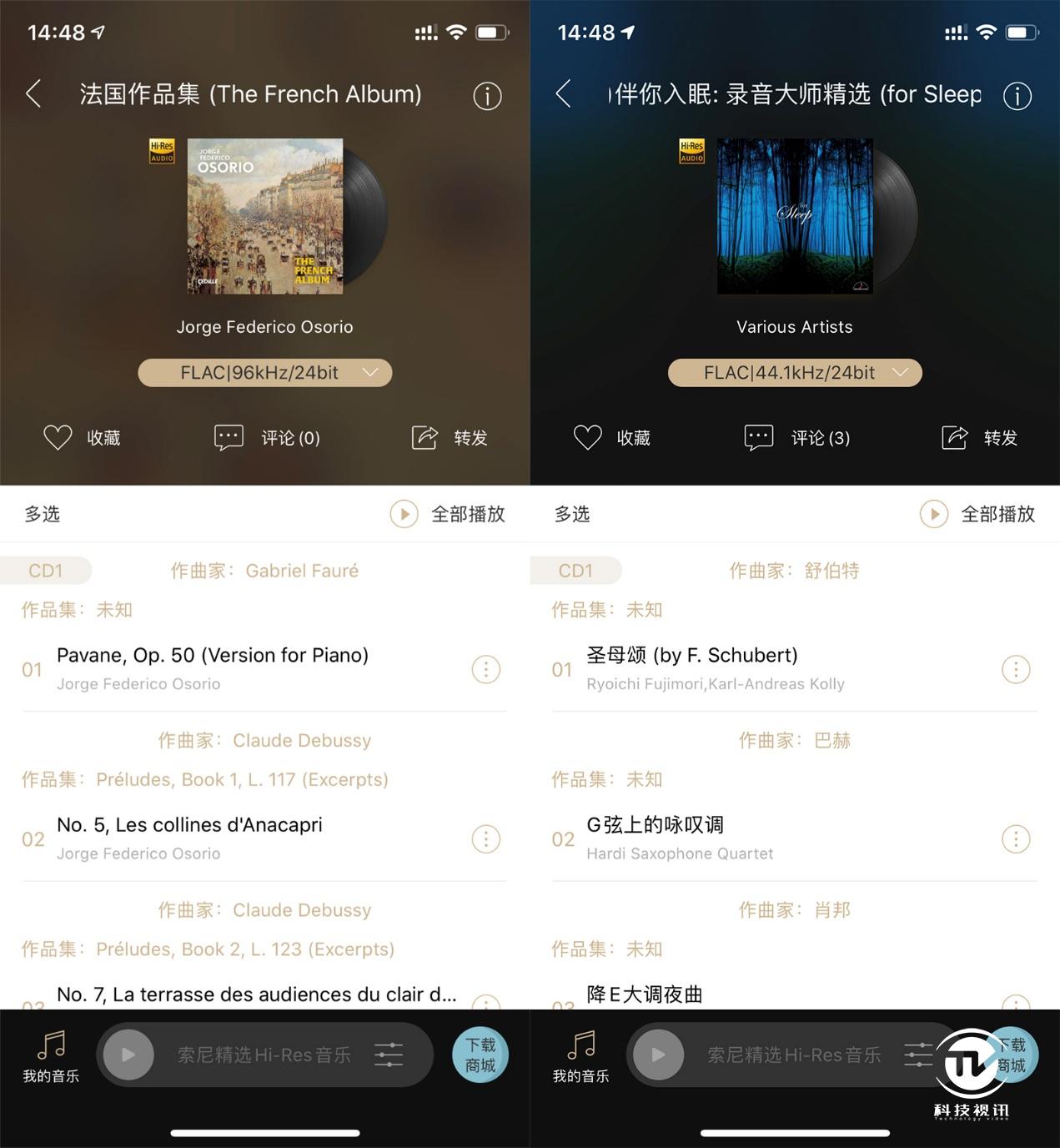
Task: Open comments (0) on The French Album
Action: pyautogui.click(x=267, y=437)
